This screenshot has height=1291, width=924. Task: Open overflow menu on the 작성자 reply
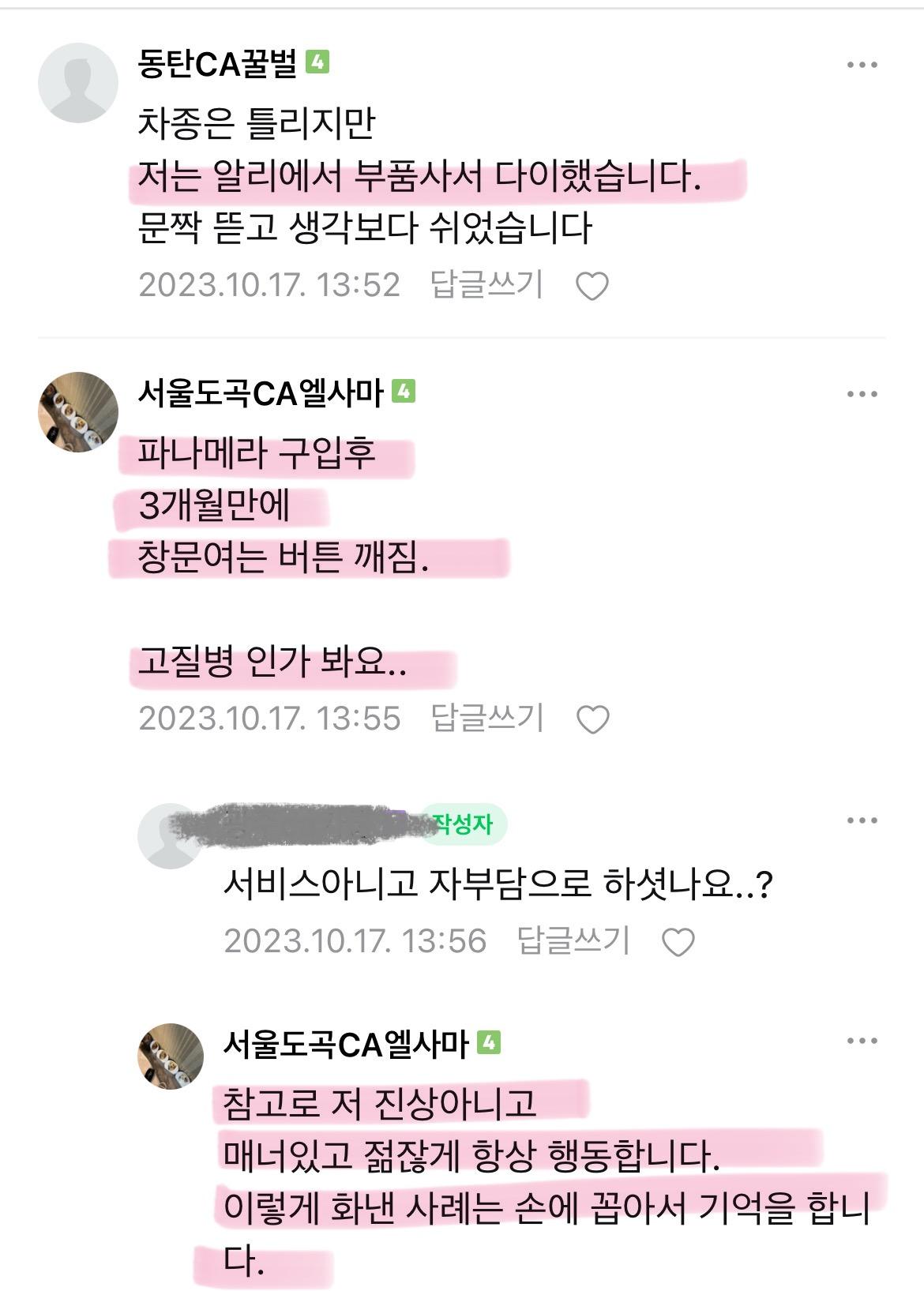point(862,820)
